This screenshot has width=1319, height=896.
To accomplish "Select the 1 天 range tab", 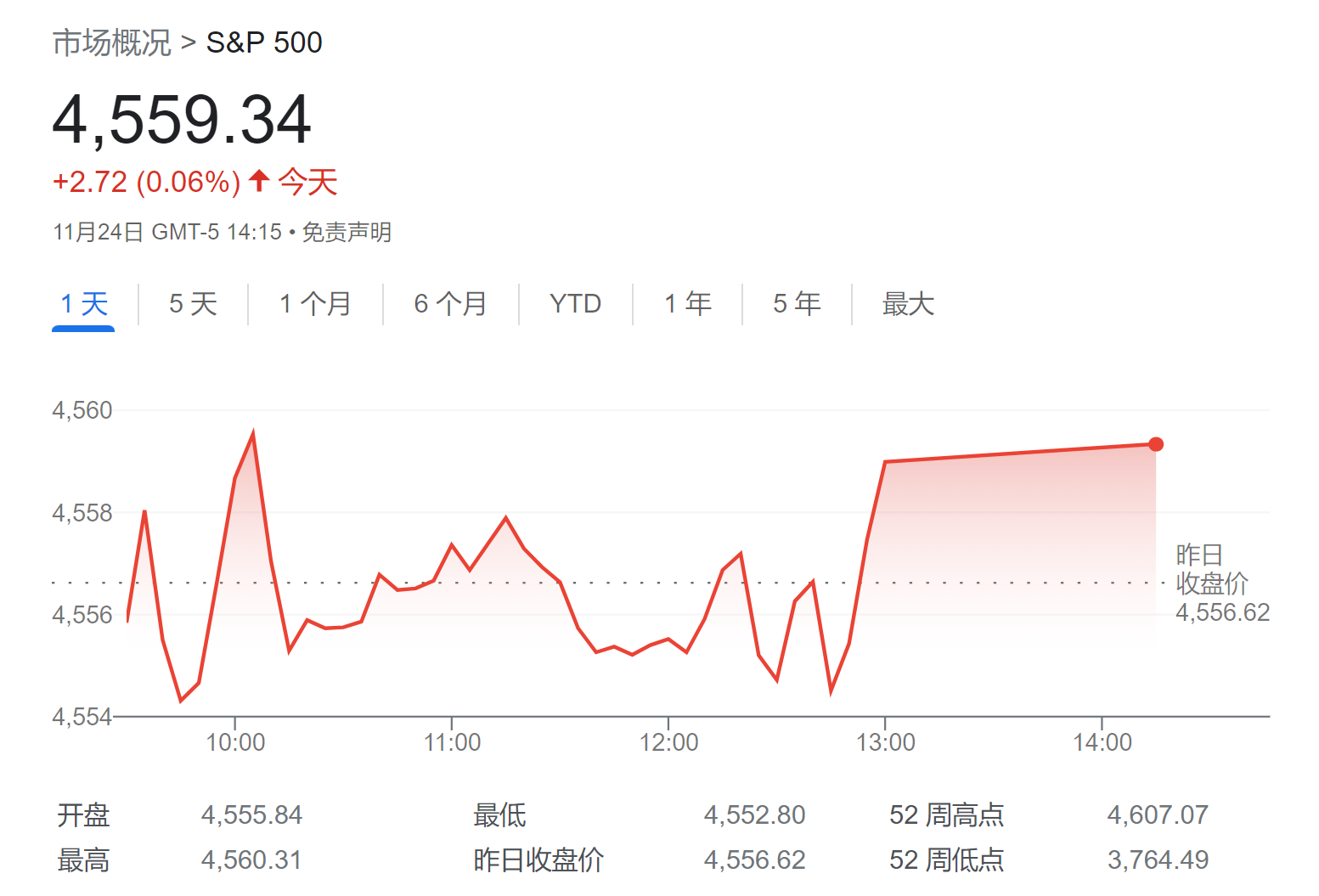I will coord(83,304).
